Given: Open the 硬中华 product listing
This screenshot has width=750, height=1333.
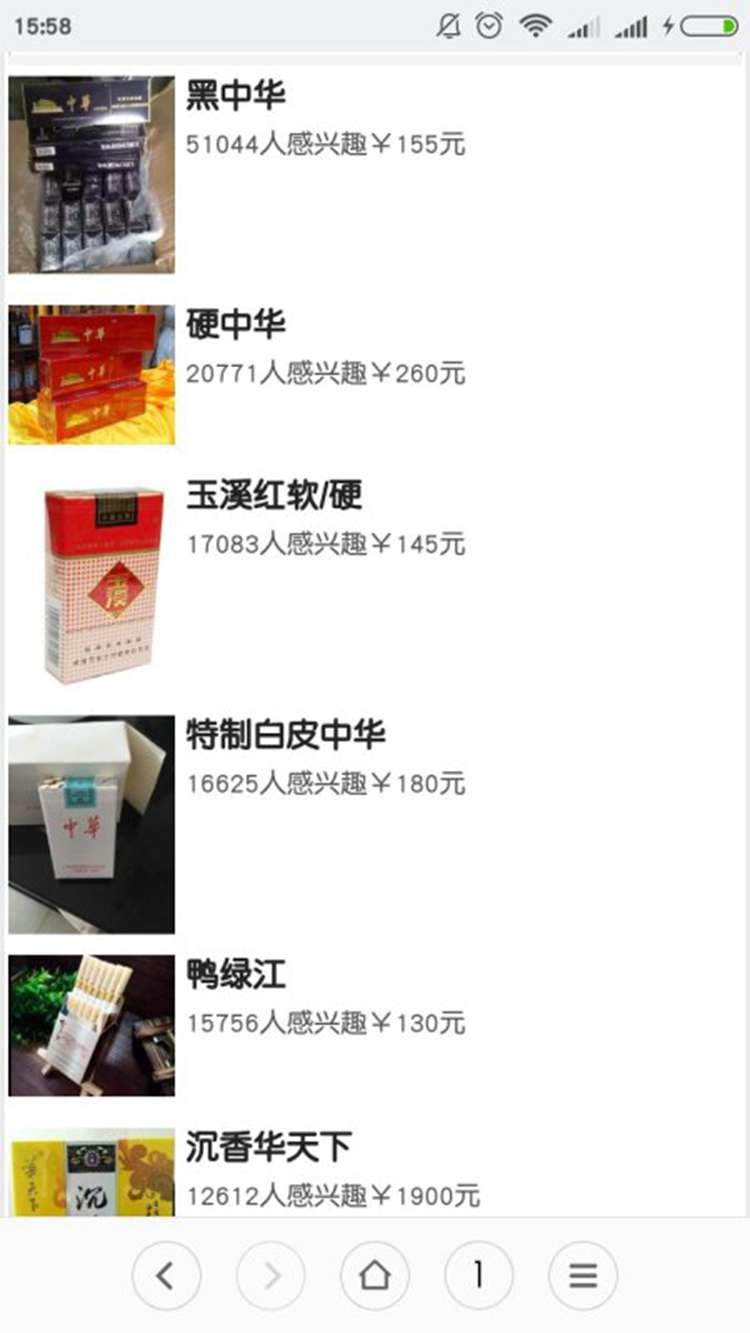Looking at the screenshot, I should (x=236, y=324).
